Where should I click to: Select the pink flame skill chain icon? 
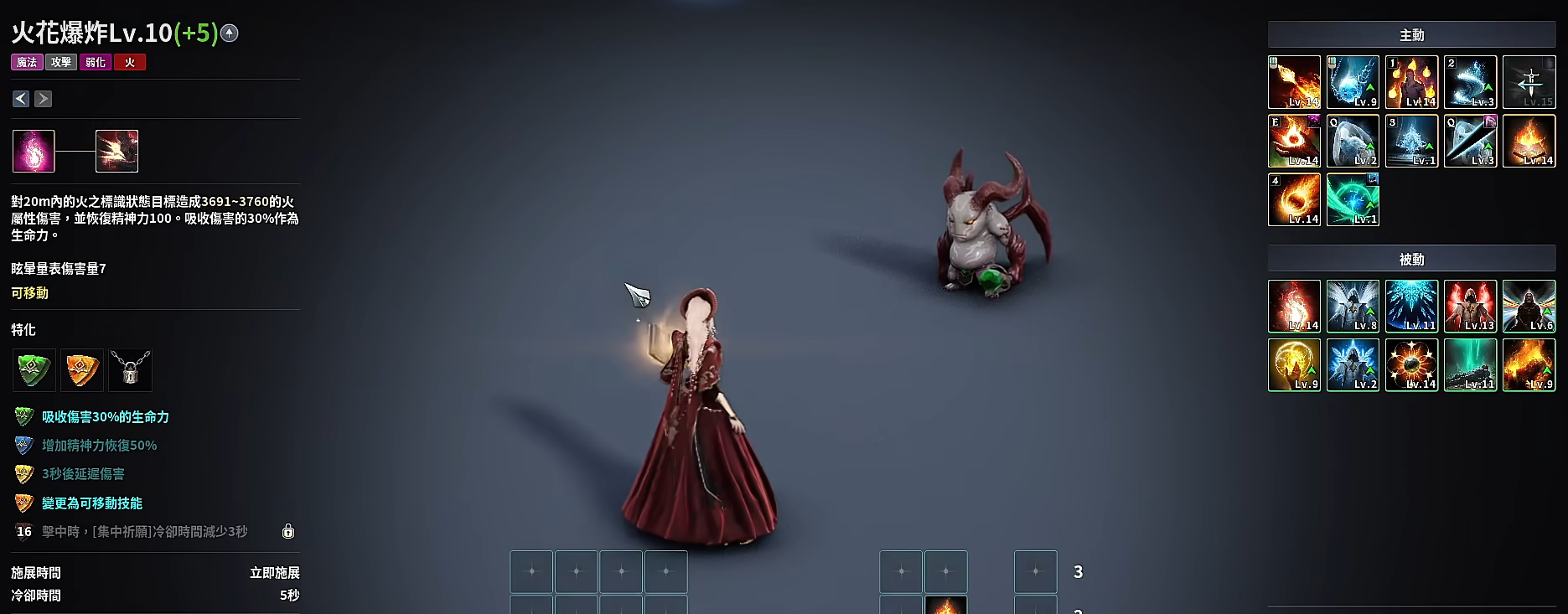tap(34, 151)
